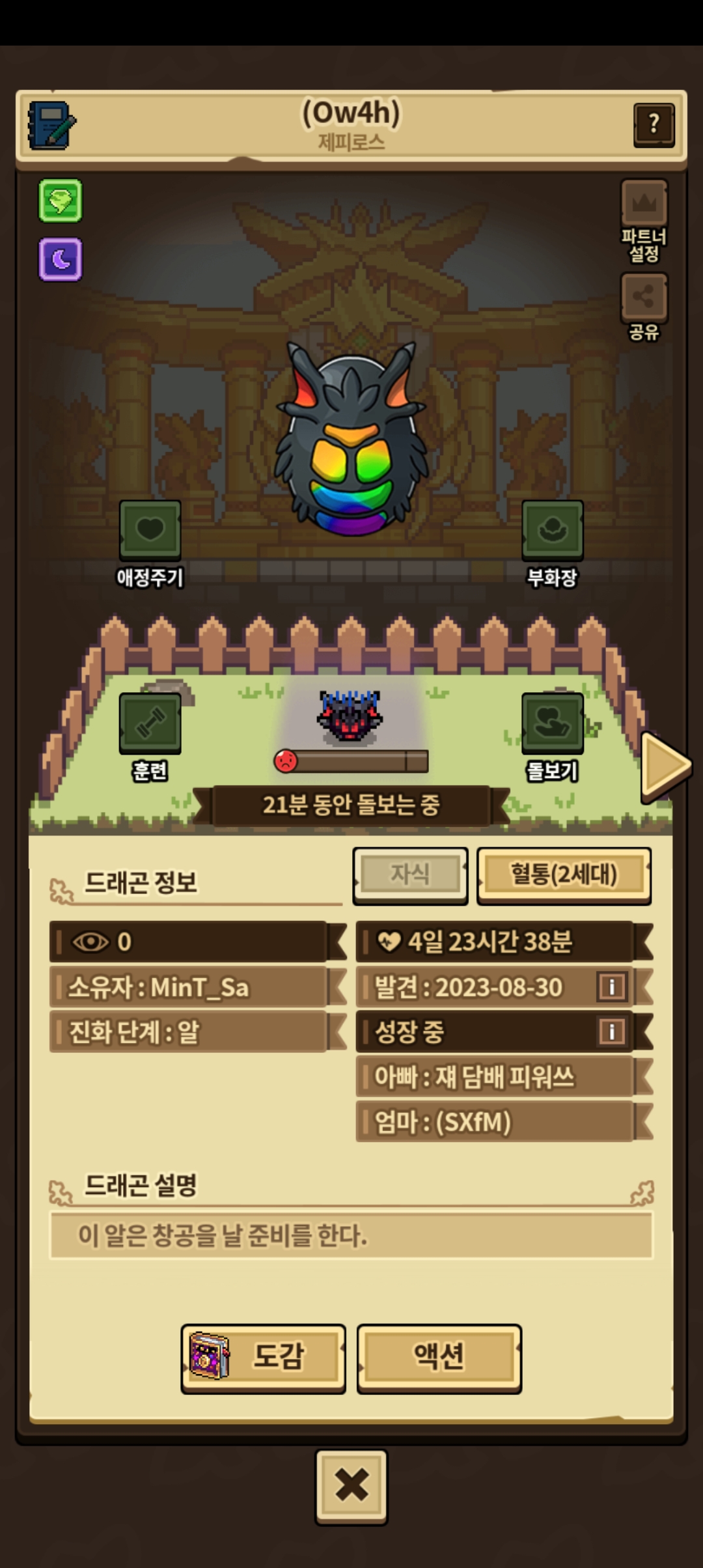Tap 돌보기 to care for the dragon
The height and width of the screenshot is (1568, 703).
pyautogui.click(x=552, y=738)
